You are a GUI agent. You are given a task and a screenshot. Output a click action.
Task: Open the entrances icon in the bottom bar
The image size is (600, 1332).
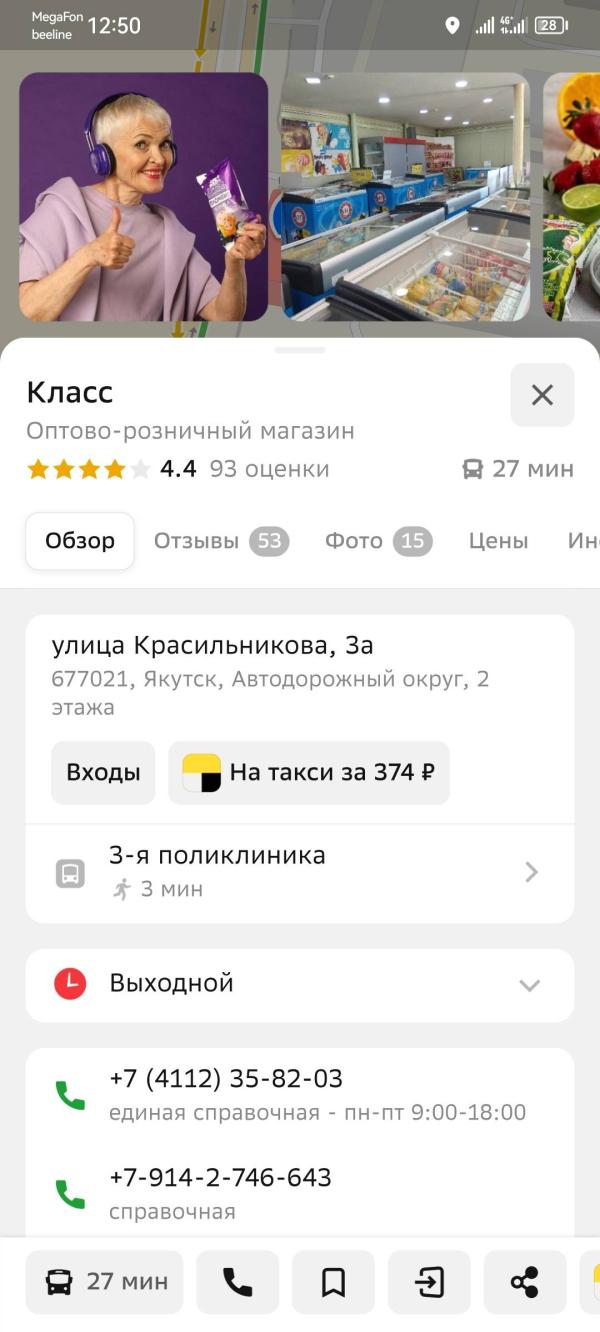[429, 1282]
